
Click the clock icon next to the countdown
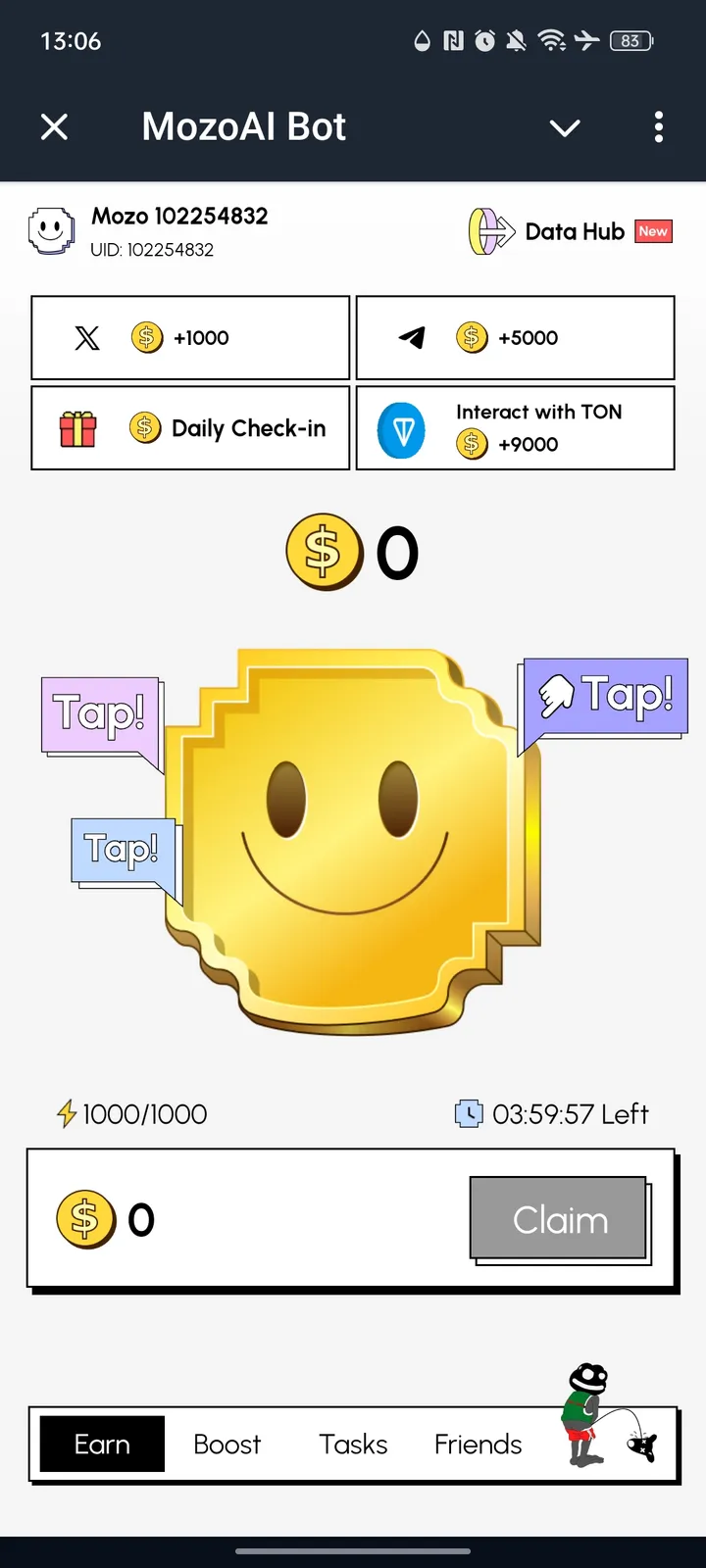(468, 1113)
